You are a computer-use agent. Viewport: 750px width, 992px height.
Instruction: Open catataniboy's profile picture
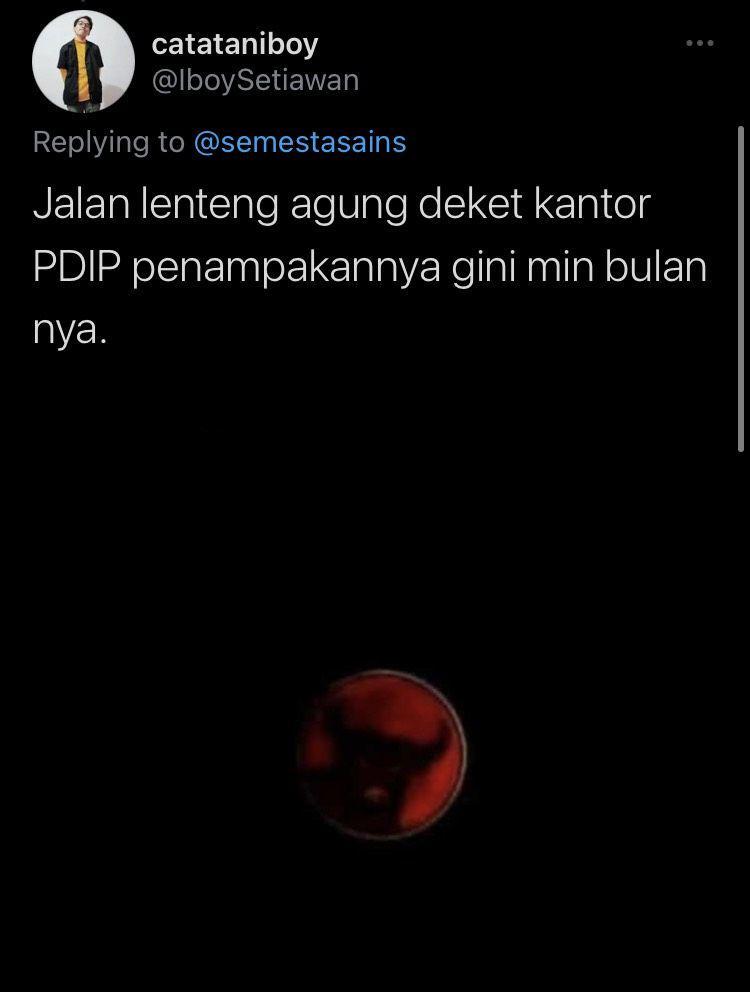(83, 62)
